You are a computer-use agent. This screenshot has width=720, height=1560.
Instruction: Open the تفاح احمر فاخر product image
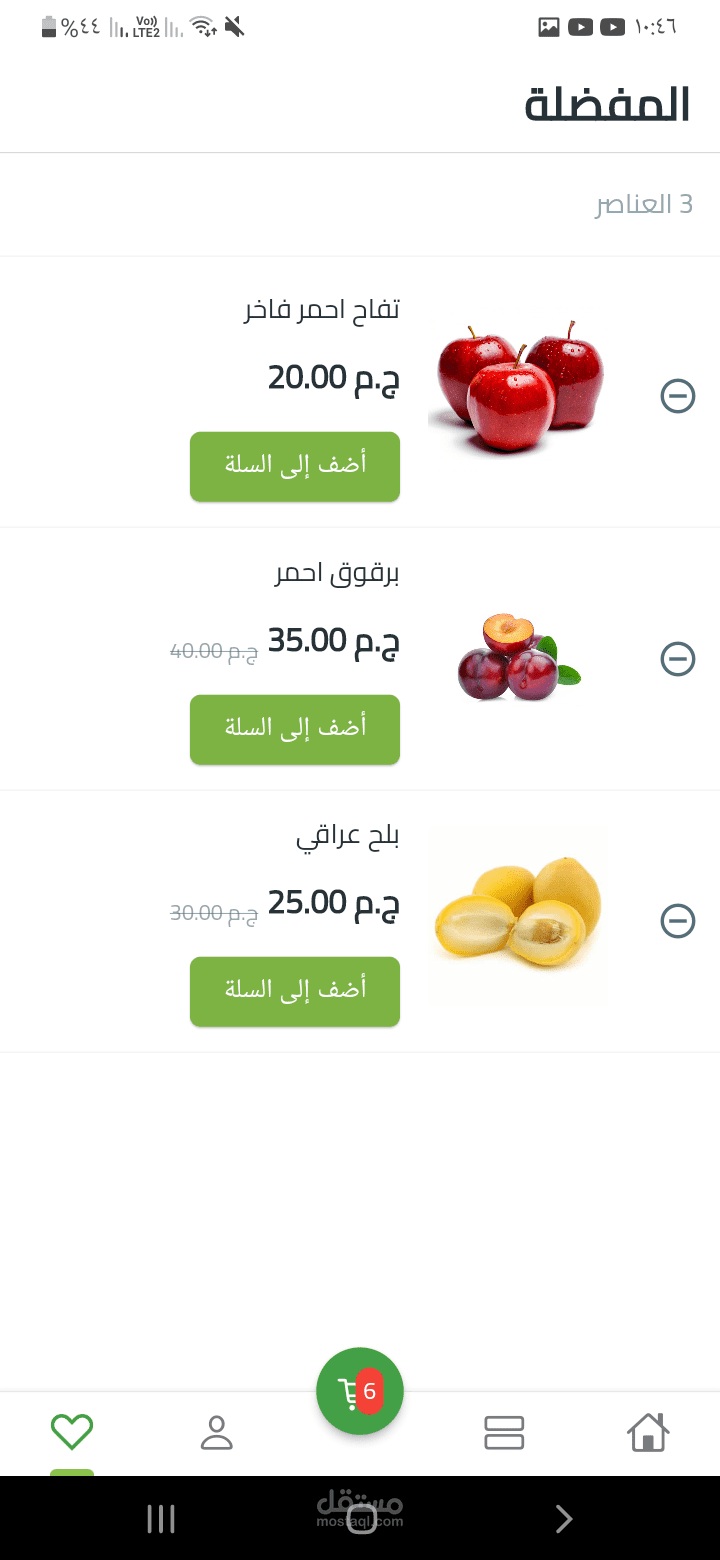click(x=518, y=390)
